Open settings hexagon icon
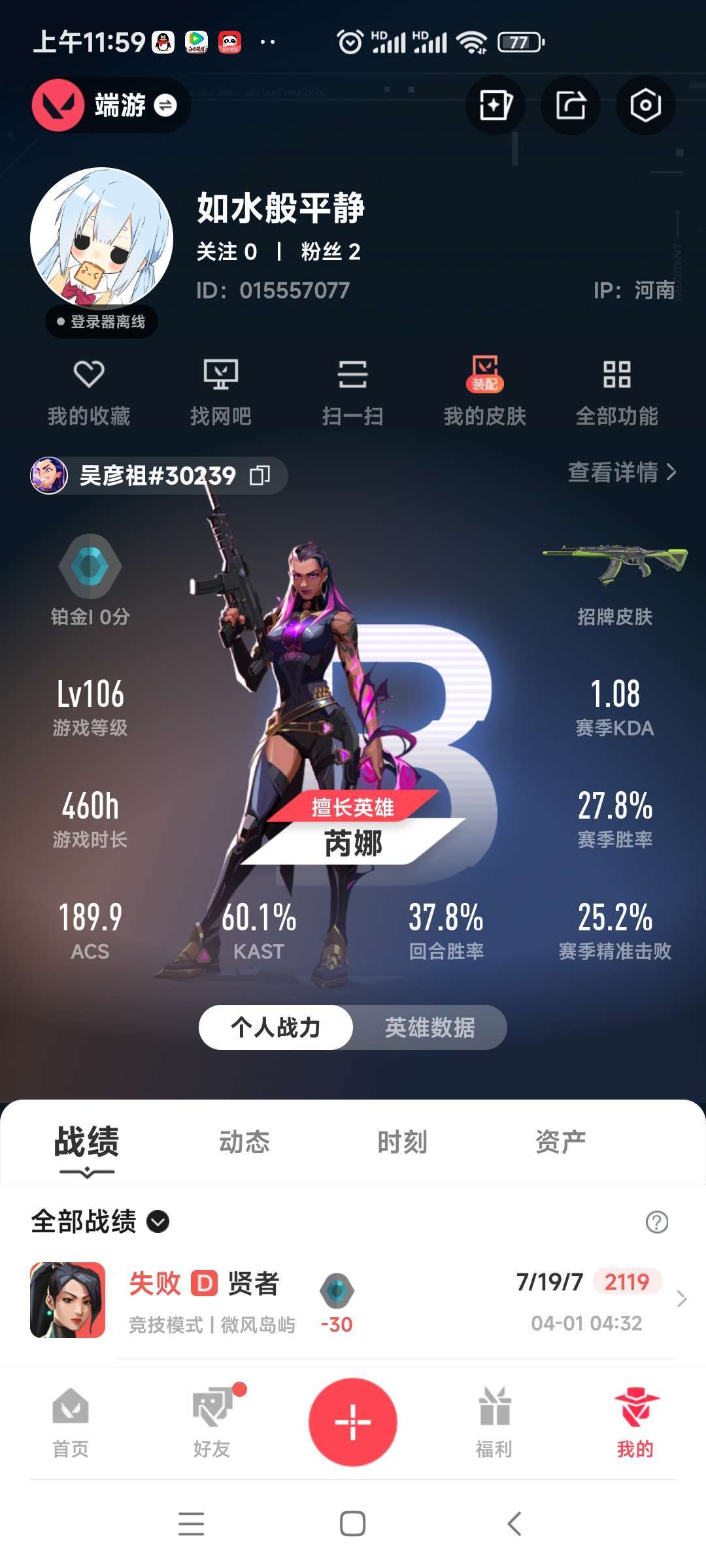 (646, 105)
